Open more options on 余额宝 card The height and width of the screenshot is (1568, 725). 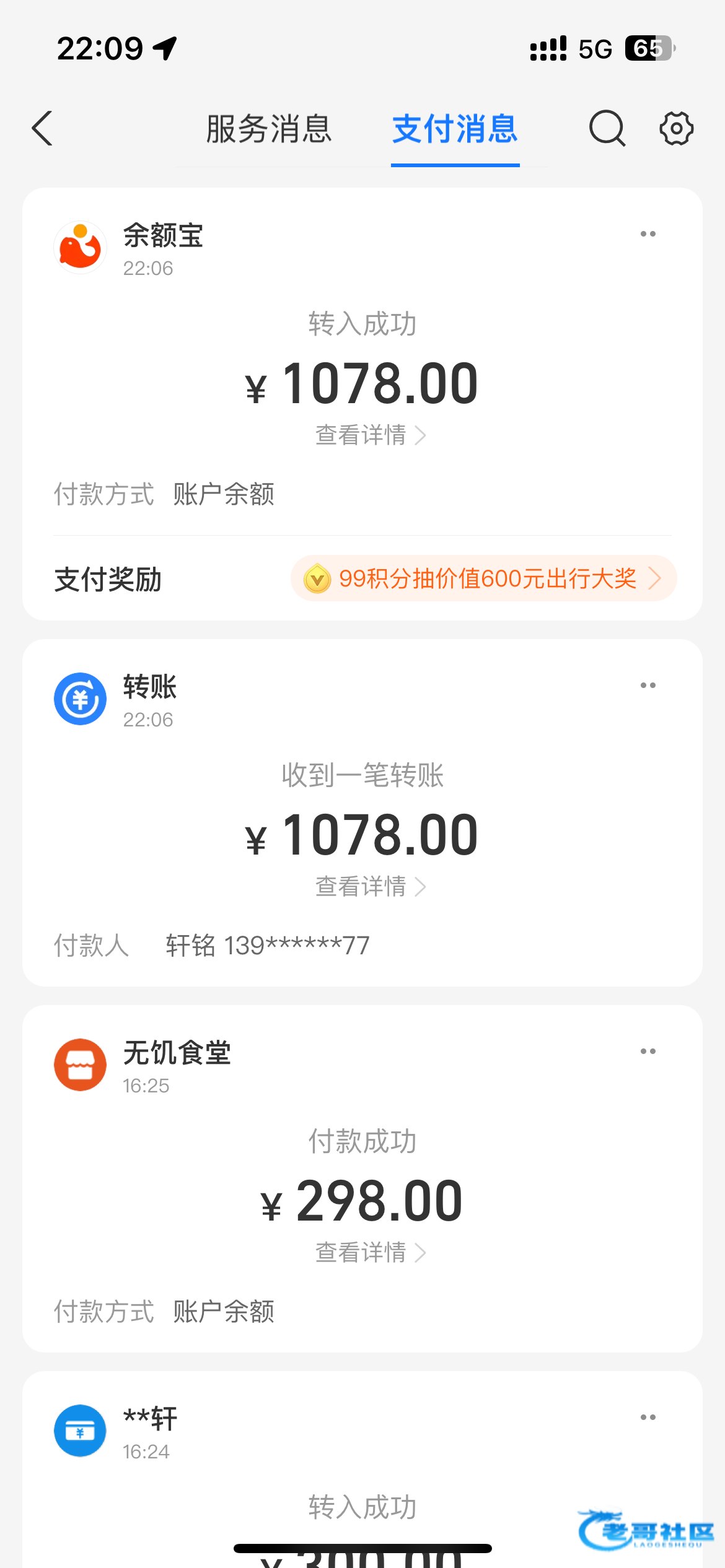point(648,234)
